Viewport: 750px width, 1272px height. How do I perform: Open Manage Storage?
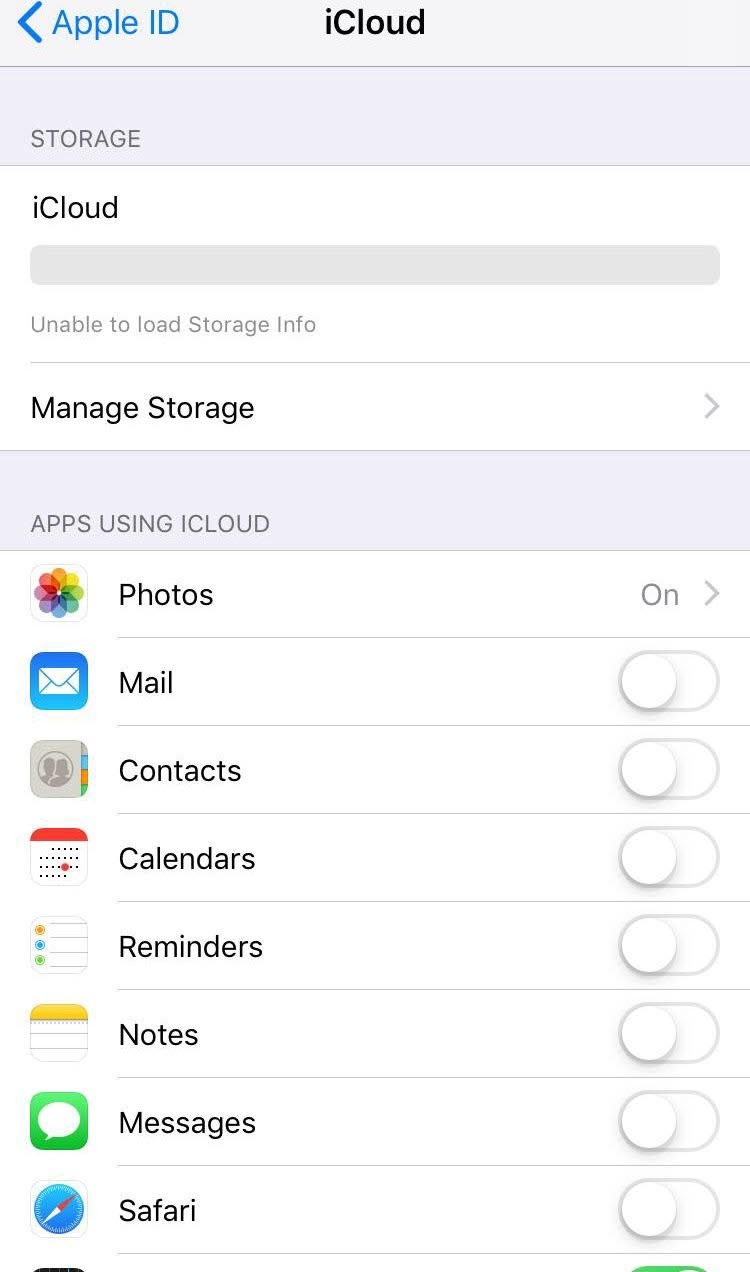pos(142,407)
